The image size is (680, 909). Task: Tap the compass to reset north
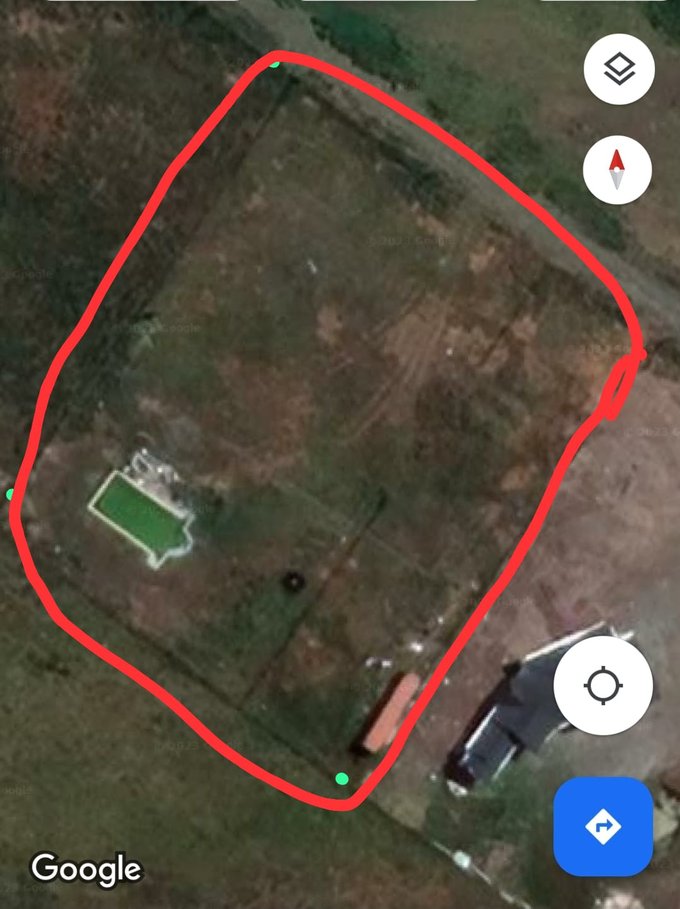[x=617, y=169]
